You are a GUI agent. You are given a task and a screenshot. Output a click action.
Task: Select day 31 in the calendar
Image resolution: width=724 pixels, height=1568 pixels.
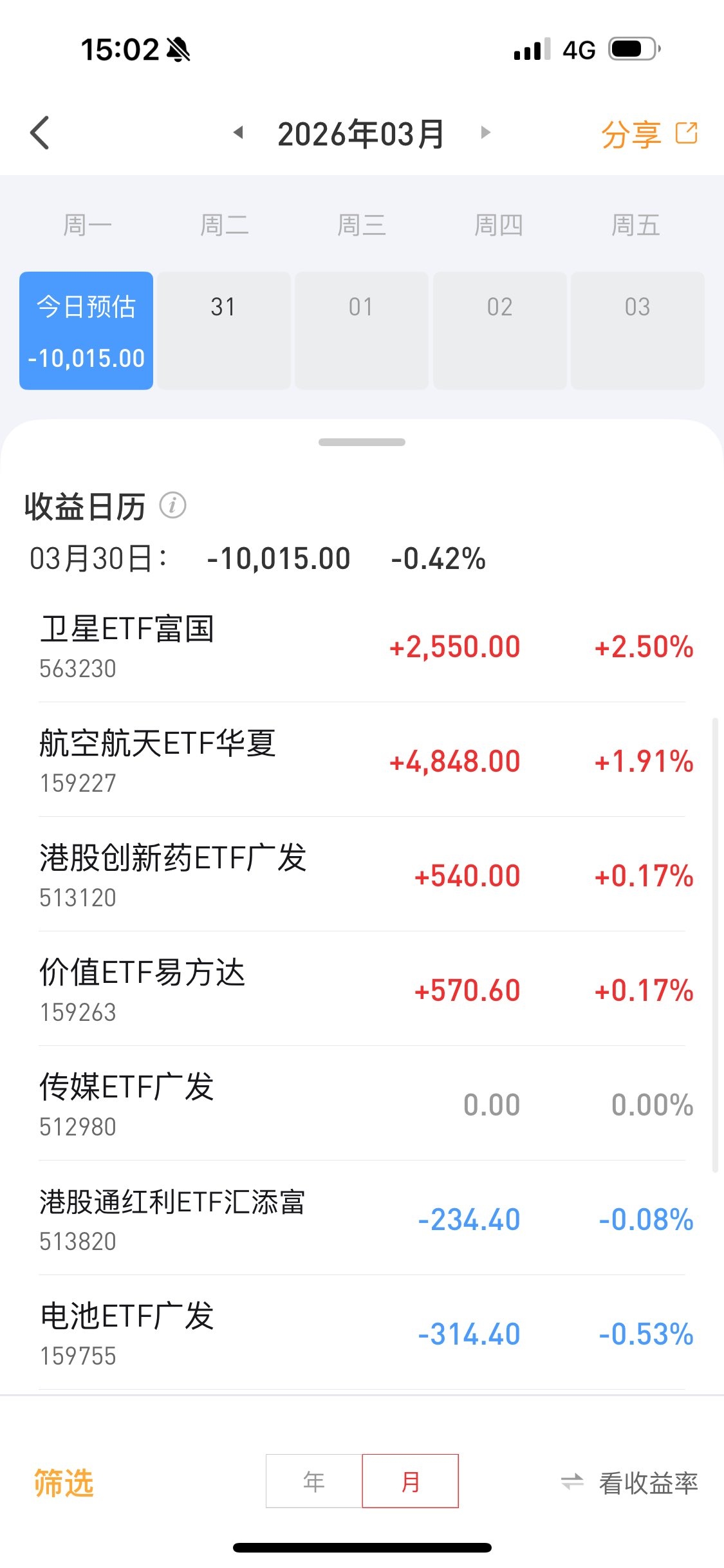[x=223, y=330]
